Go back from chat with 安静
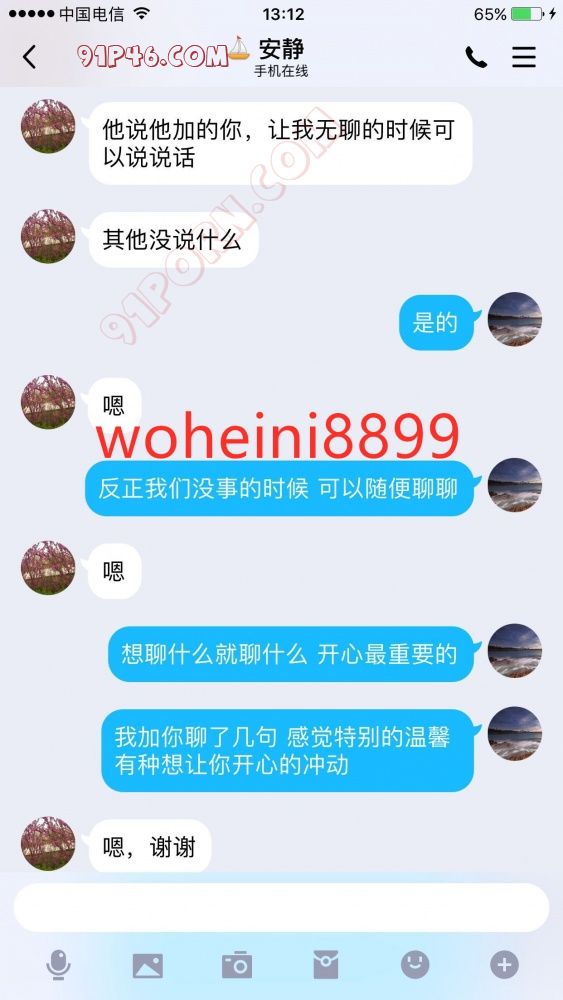The width and height of the screenshot is (563, 1000). (x=29, y=57)
